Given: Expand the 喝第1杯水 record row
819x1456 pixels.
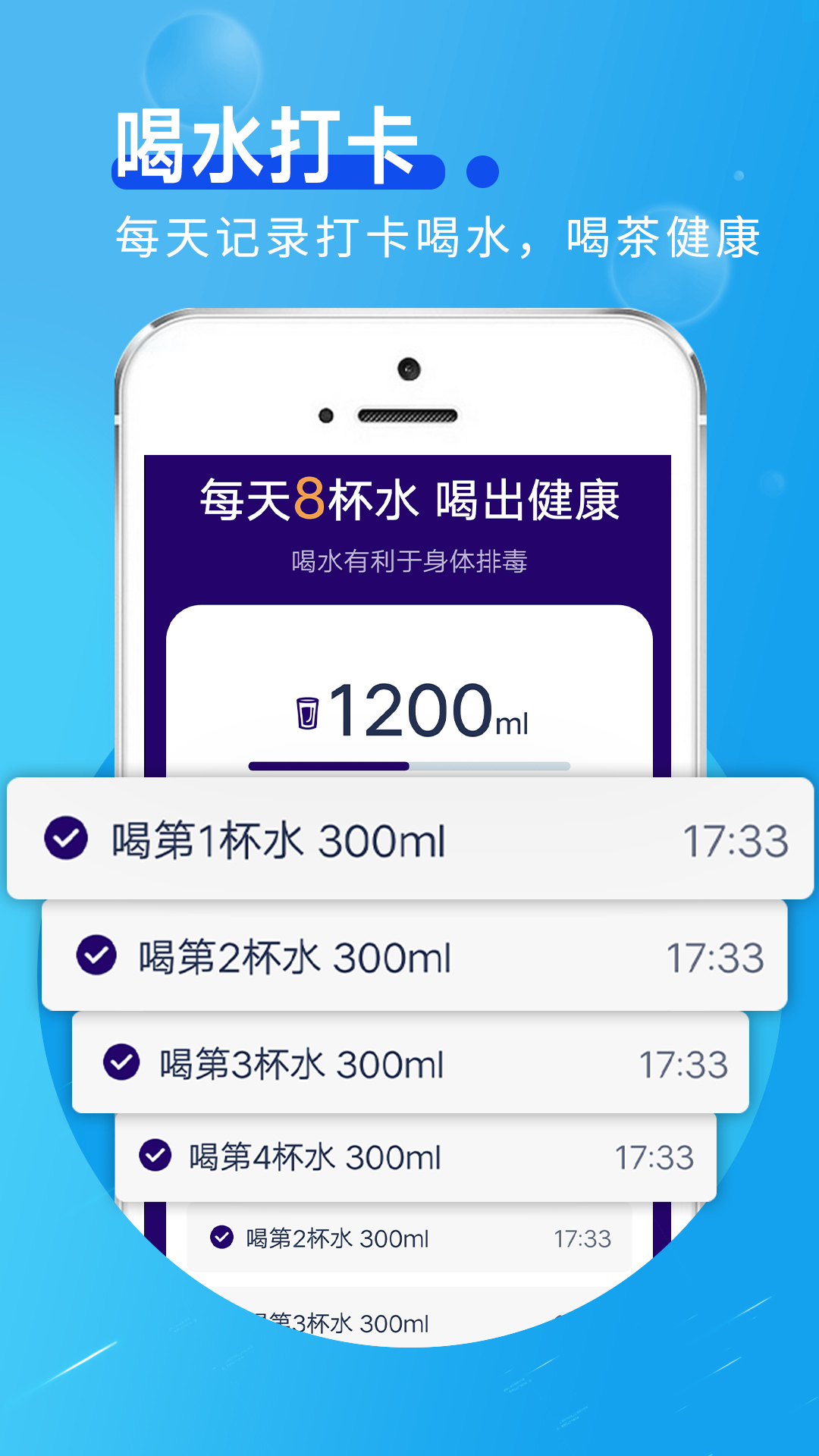Looking at the screenshot, I should tap(409, 839).
